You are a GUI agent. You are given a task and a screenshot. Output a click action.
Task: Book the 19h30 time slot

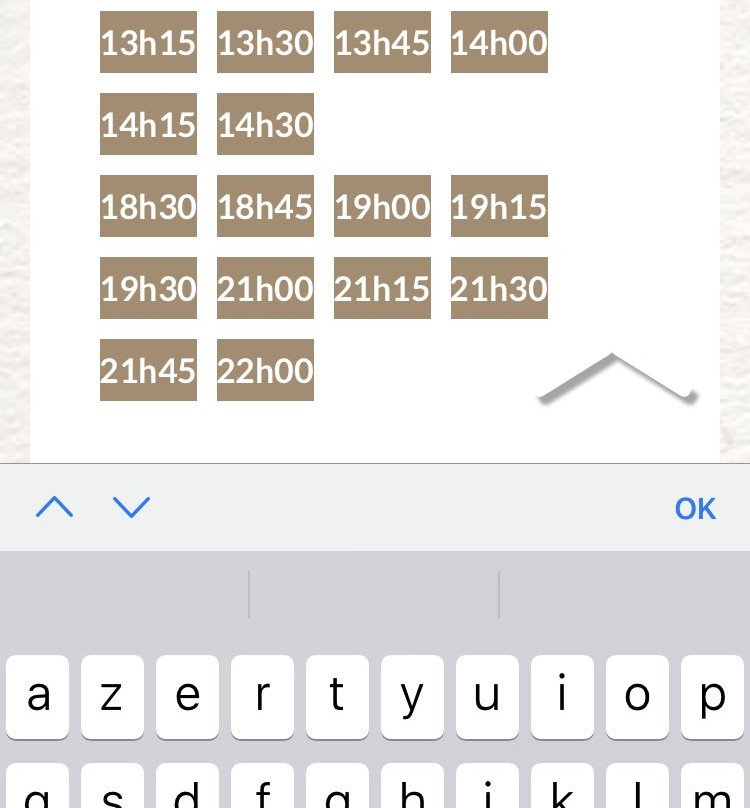148,288
